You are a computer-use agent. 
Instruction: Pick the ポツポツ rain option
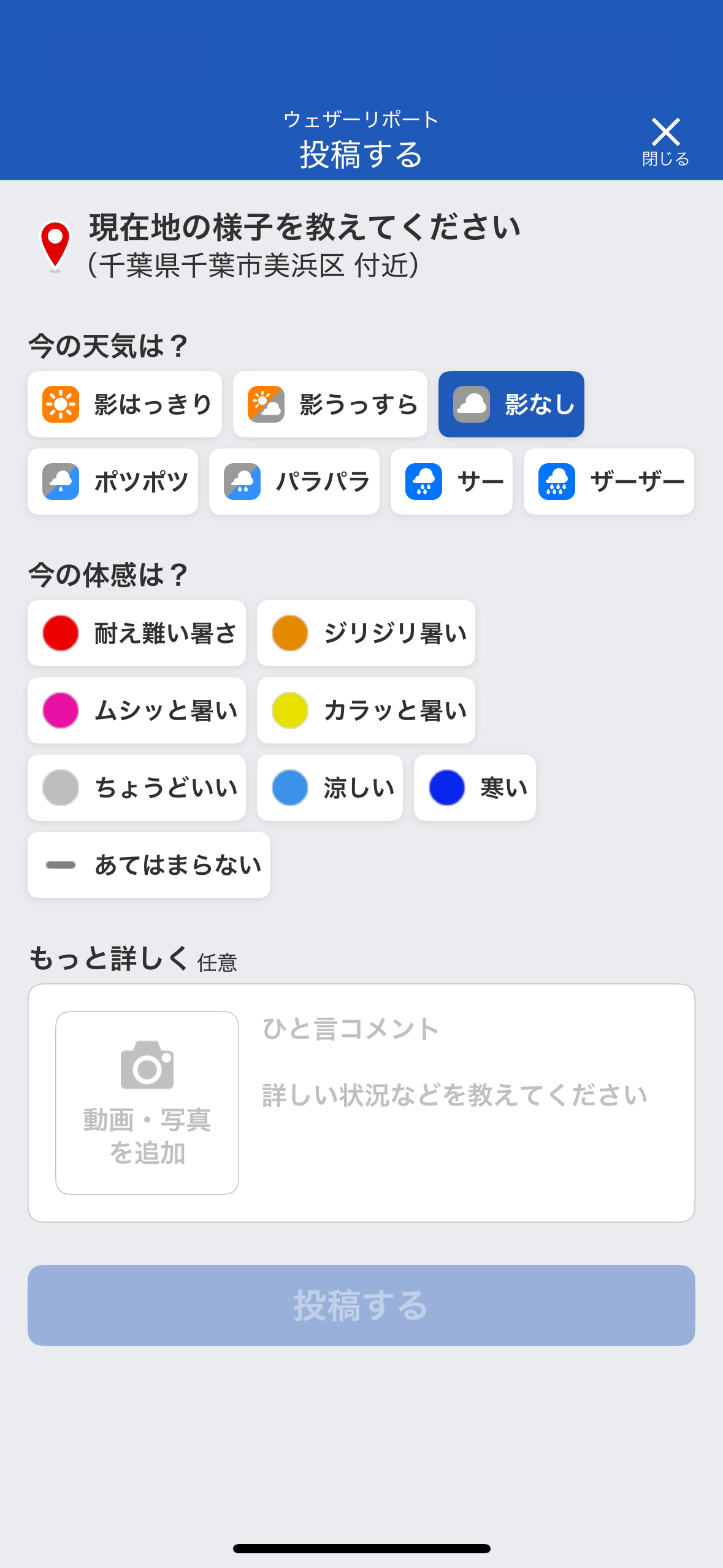[x=113, y=482]
